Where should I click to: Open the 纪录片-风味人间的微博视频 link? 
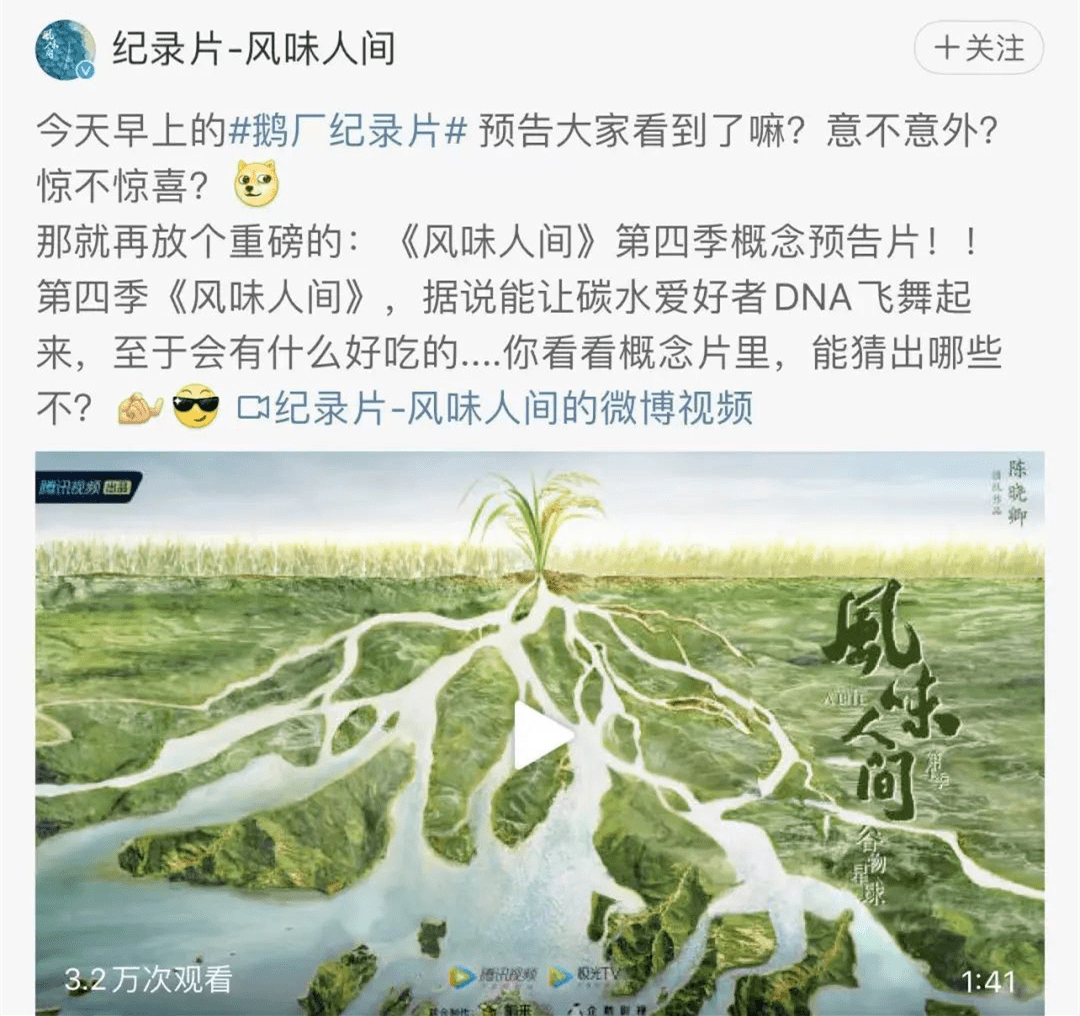(x=496, y=408)
